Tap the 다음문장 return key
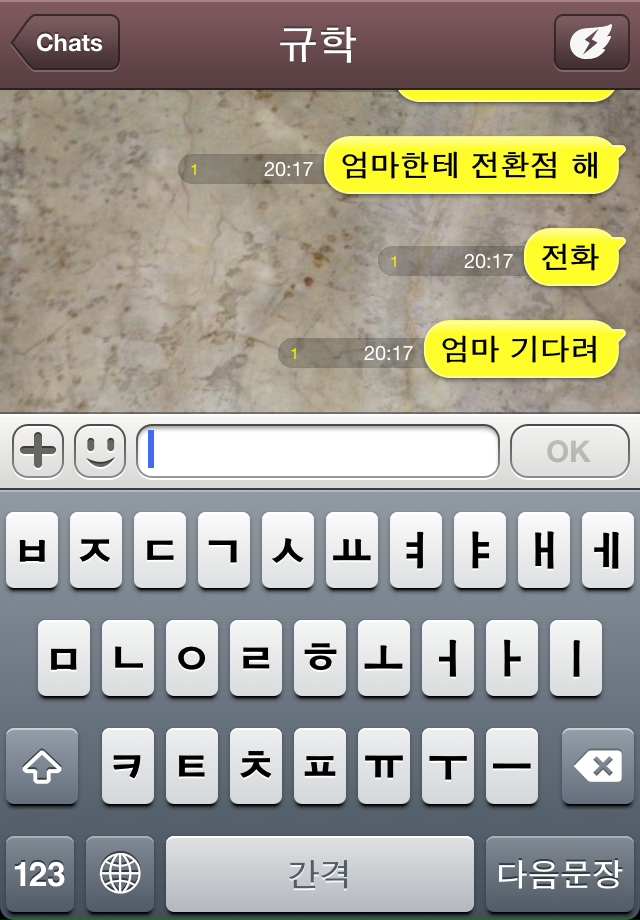This screenshot has height=920, width=640. click(x=560, y=874)
